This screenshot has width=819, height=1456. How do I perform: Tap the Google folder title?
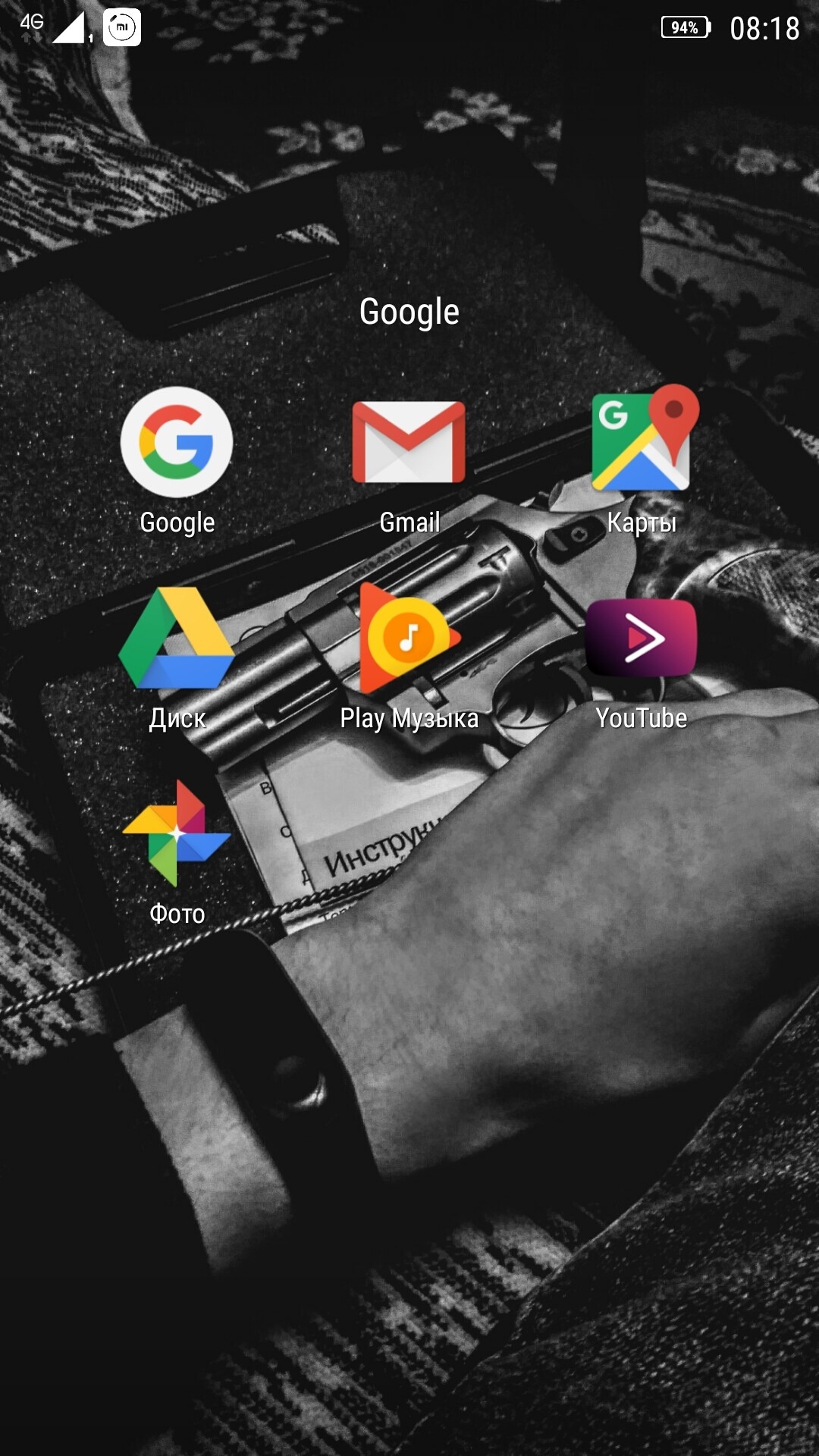(409, 312)
